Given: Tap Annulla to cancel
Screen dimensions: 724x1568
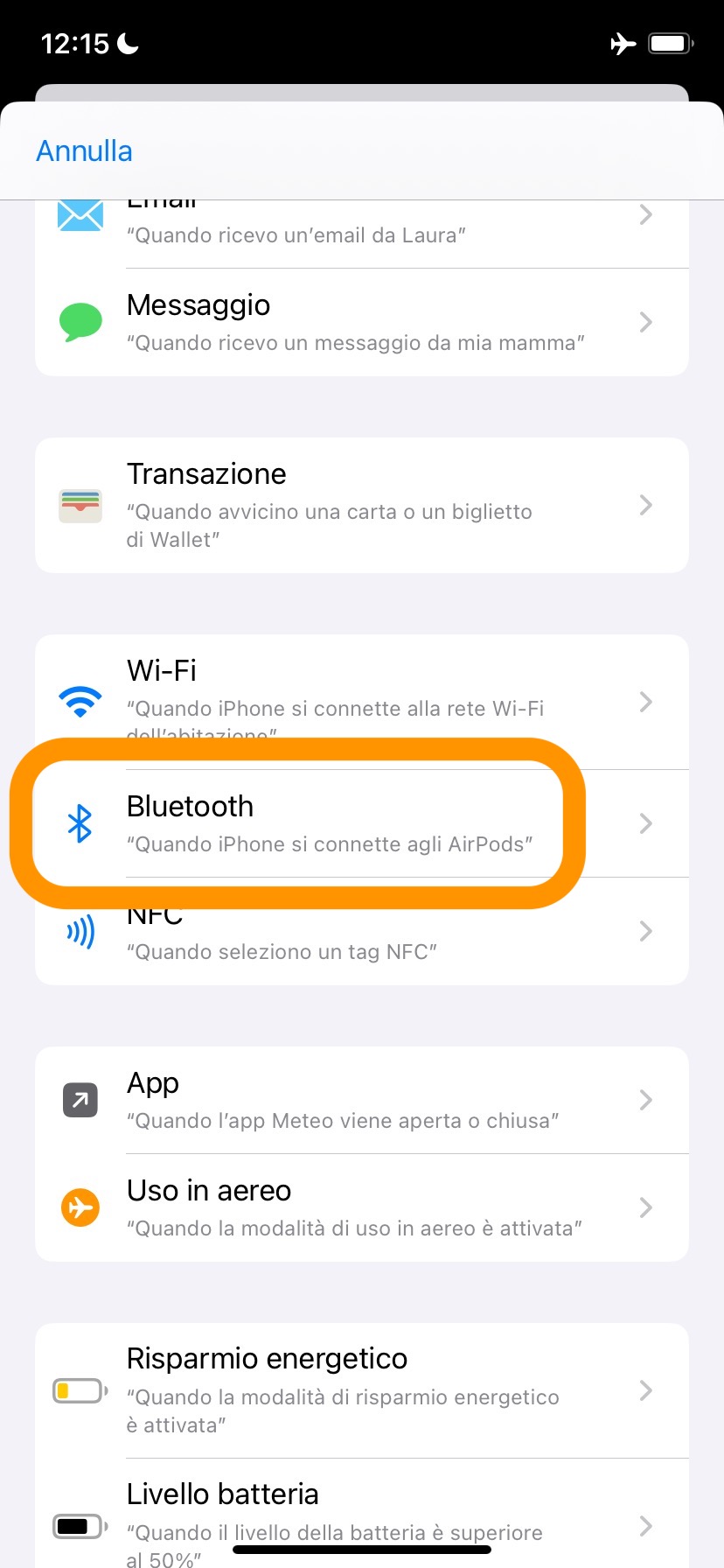Looking at the screenshot, I should (84, 151).
